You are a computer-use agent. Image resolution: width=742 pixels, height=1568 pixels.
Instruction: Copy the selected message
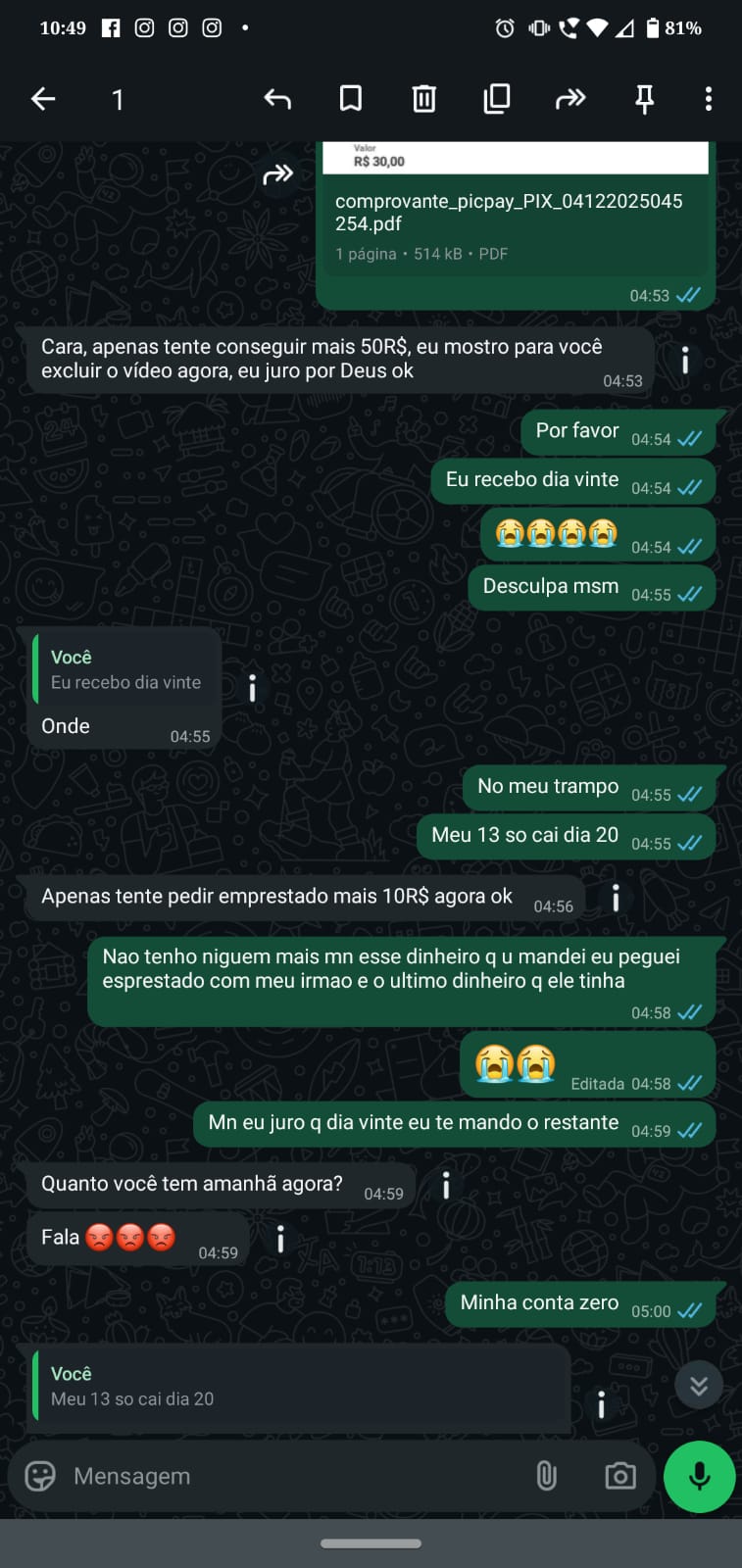[x=497, y=99]
